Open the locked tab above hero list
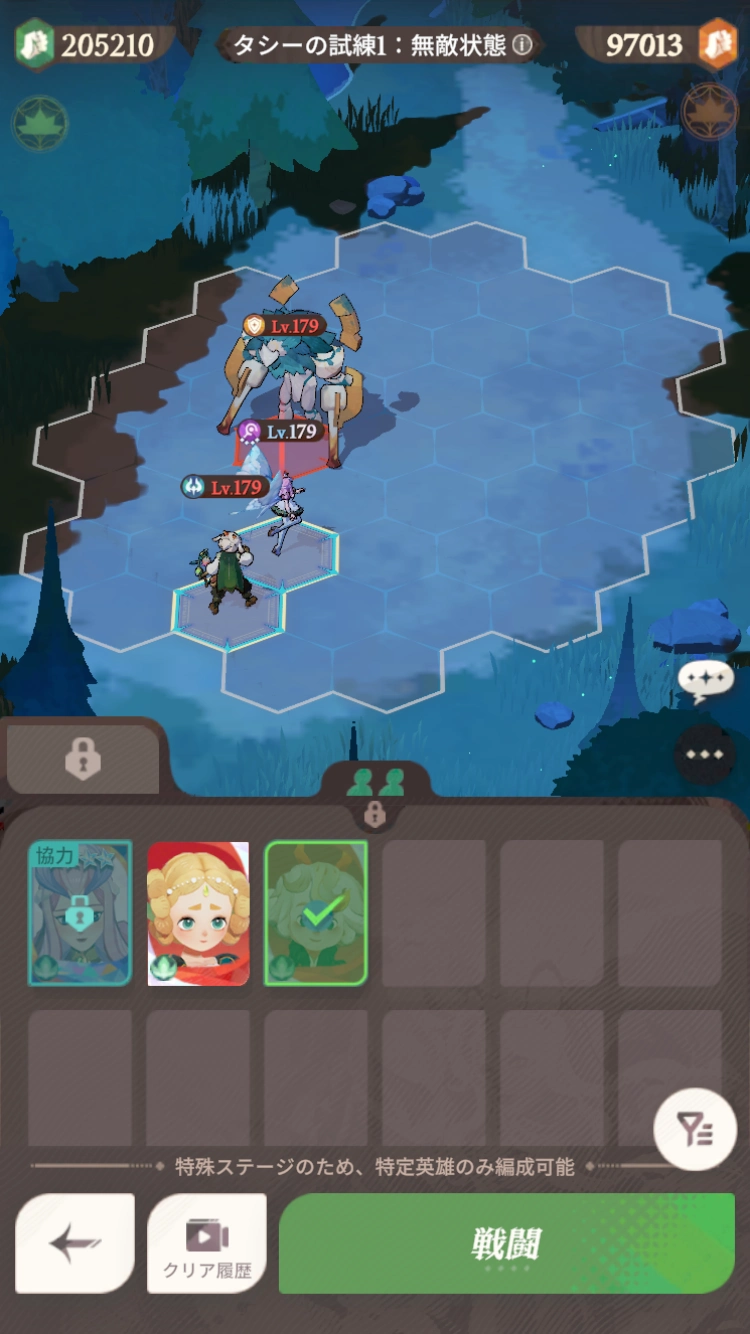The image size is (750, 1334). click(x=82, y=760)
